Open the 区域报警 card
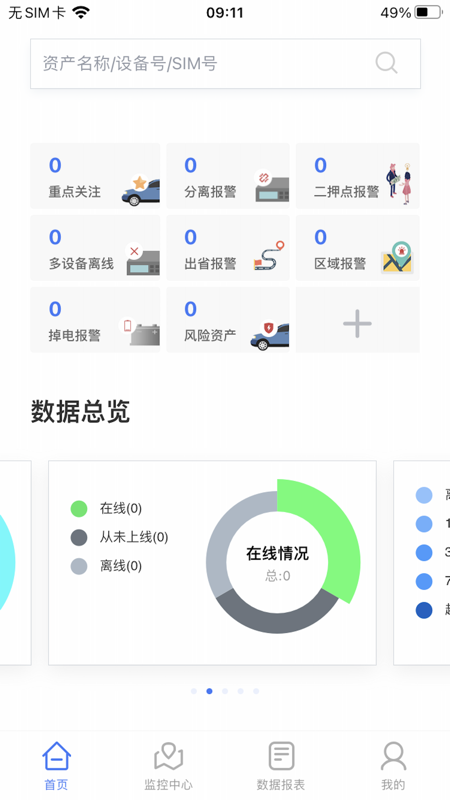This screenshot has width=450, height=800. tap(358, 248)
